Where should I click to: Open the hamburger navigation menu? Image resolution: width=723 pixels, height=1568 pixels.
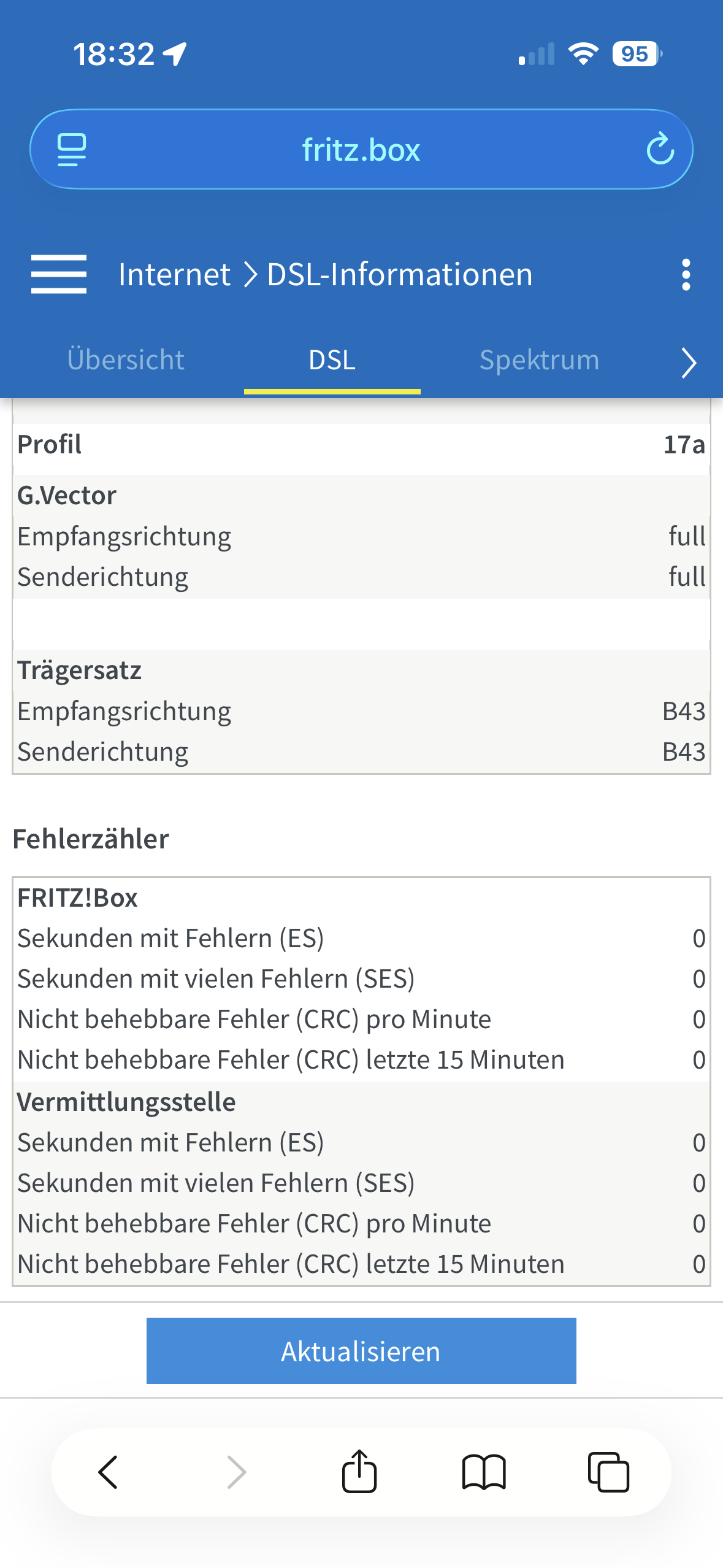coord(59,274)
